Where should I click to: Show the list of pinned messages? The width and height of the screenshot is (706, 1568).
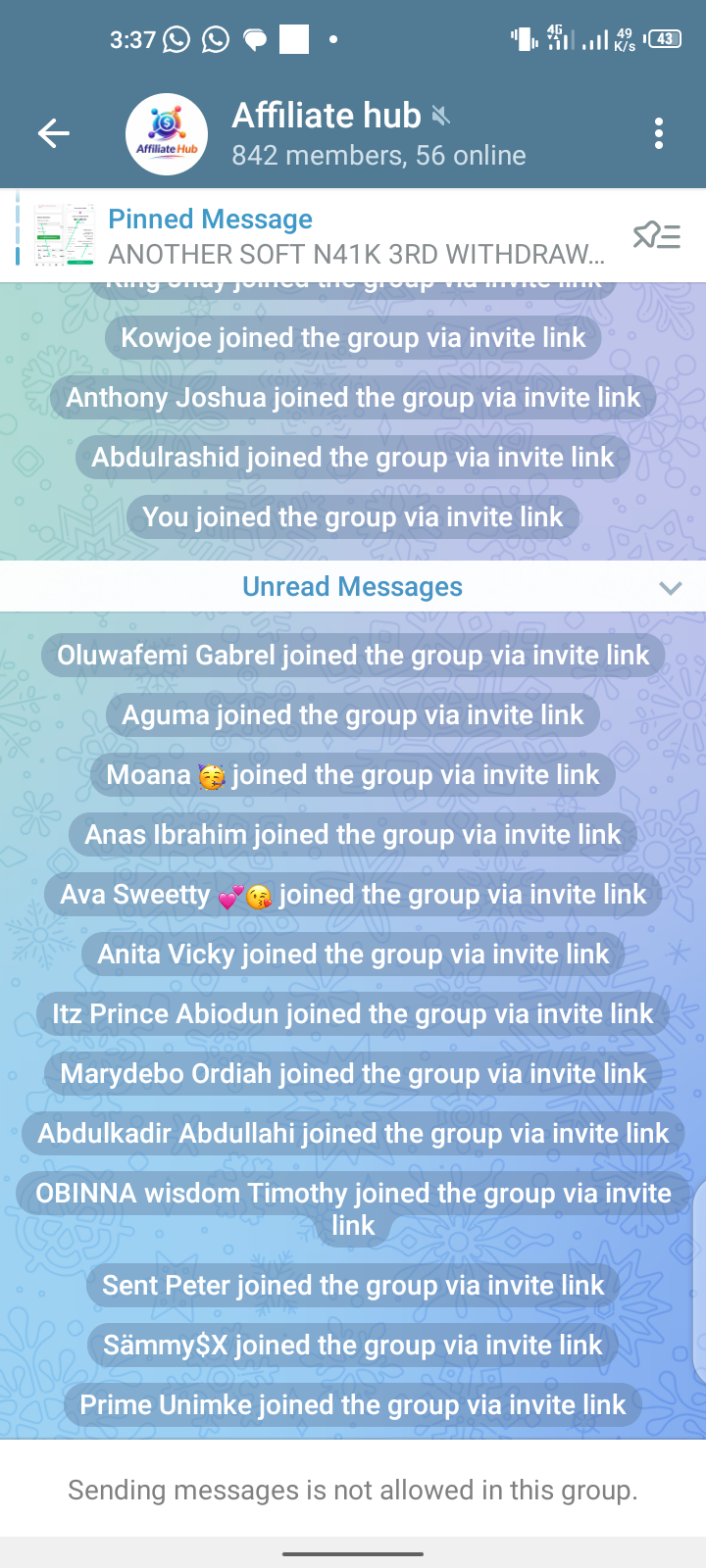(656, 235)
